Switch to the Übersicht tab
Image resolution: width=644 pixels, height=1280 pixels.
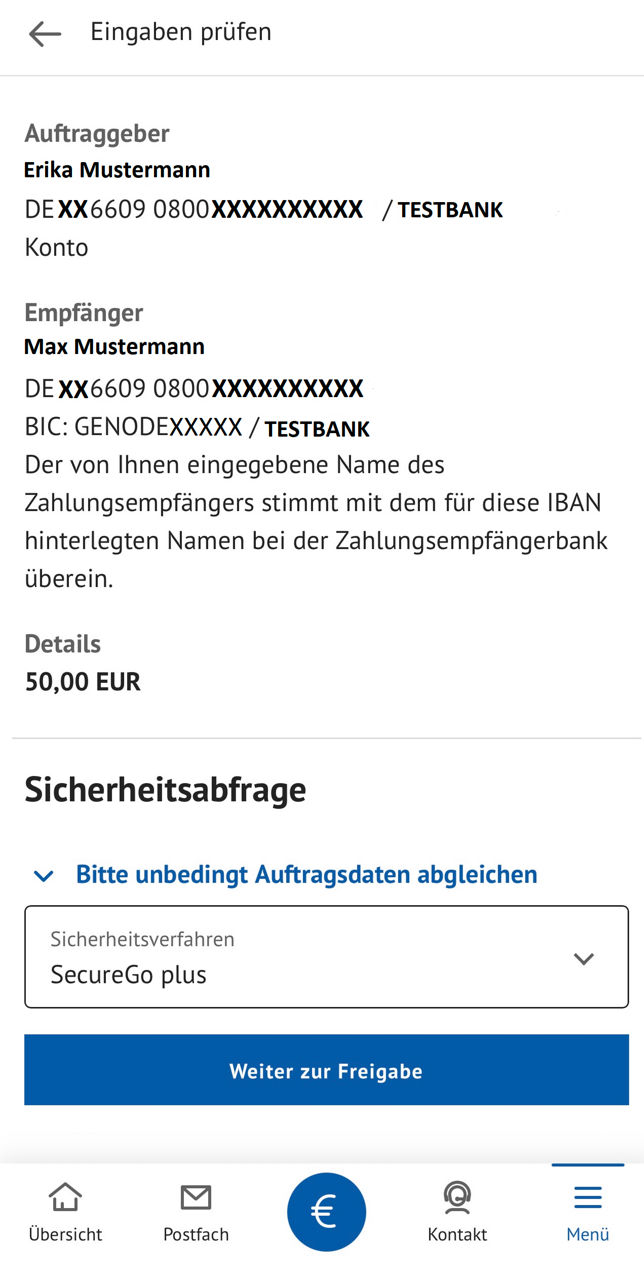65,1212
